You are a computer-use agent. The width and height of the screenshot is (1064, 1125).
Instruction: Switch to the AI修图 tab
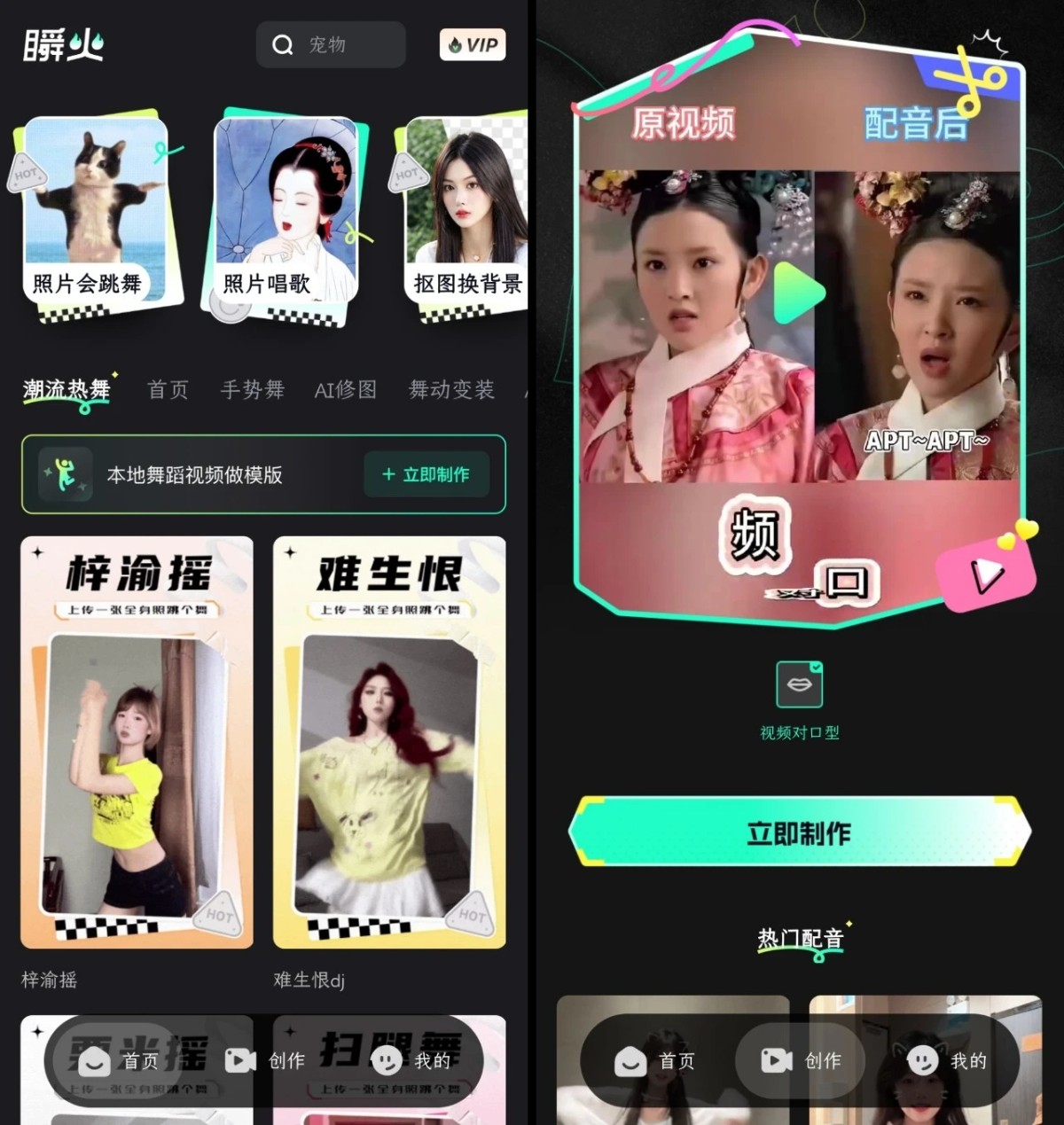[346, 390]
